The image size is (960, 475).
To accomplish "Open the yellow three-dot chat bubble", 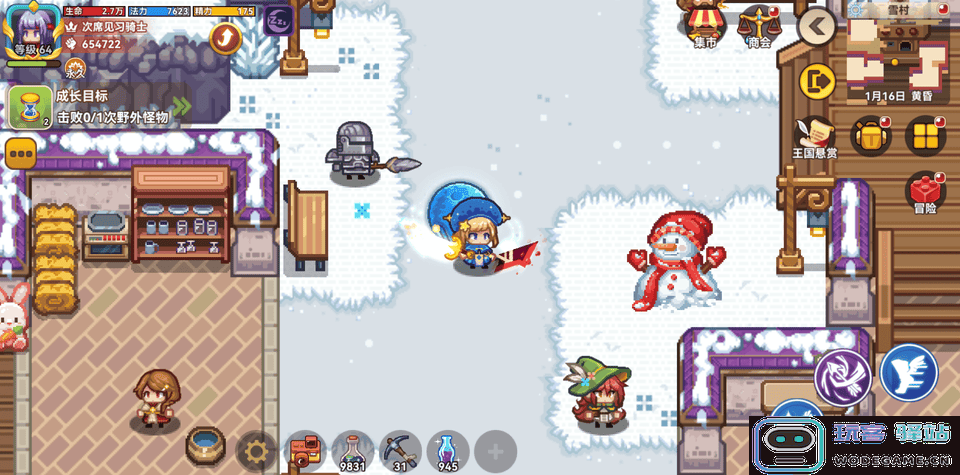I will (20, 153).
